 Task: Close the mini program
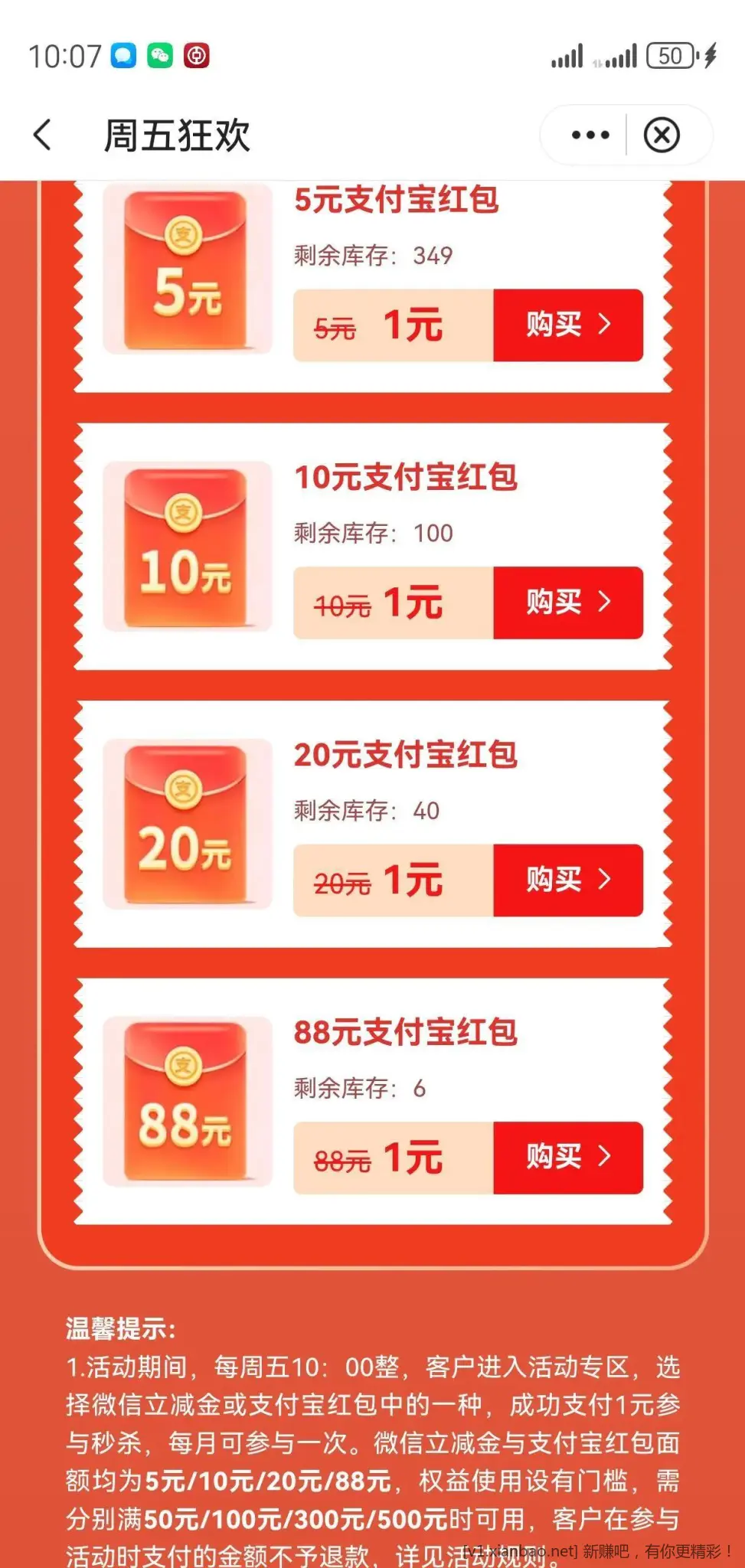[x=662, y=136]
